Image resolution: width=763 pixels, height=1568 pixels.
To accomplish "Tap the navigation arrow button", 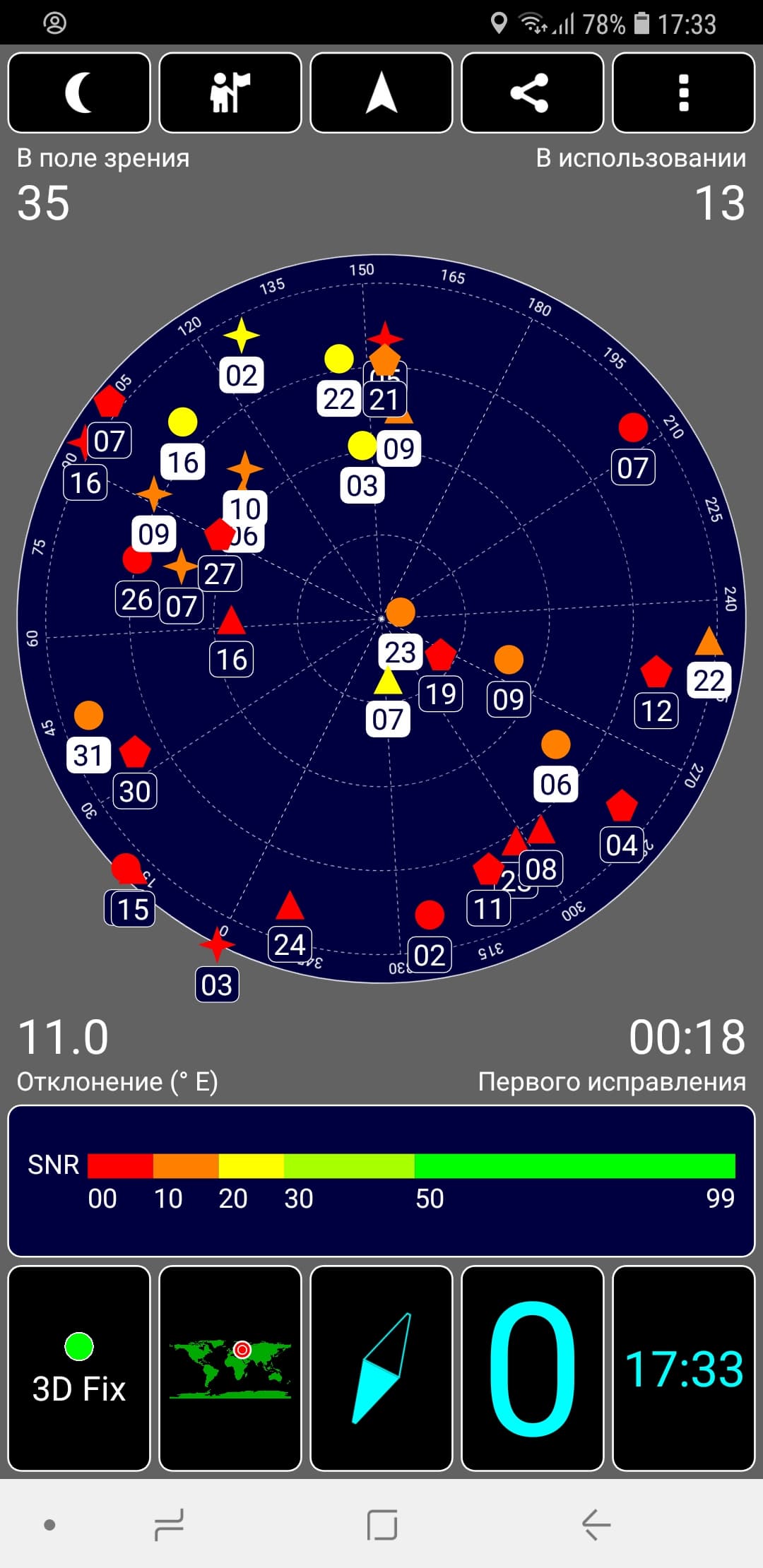I will [x=381, y=93].
